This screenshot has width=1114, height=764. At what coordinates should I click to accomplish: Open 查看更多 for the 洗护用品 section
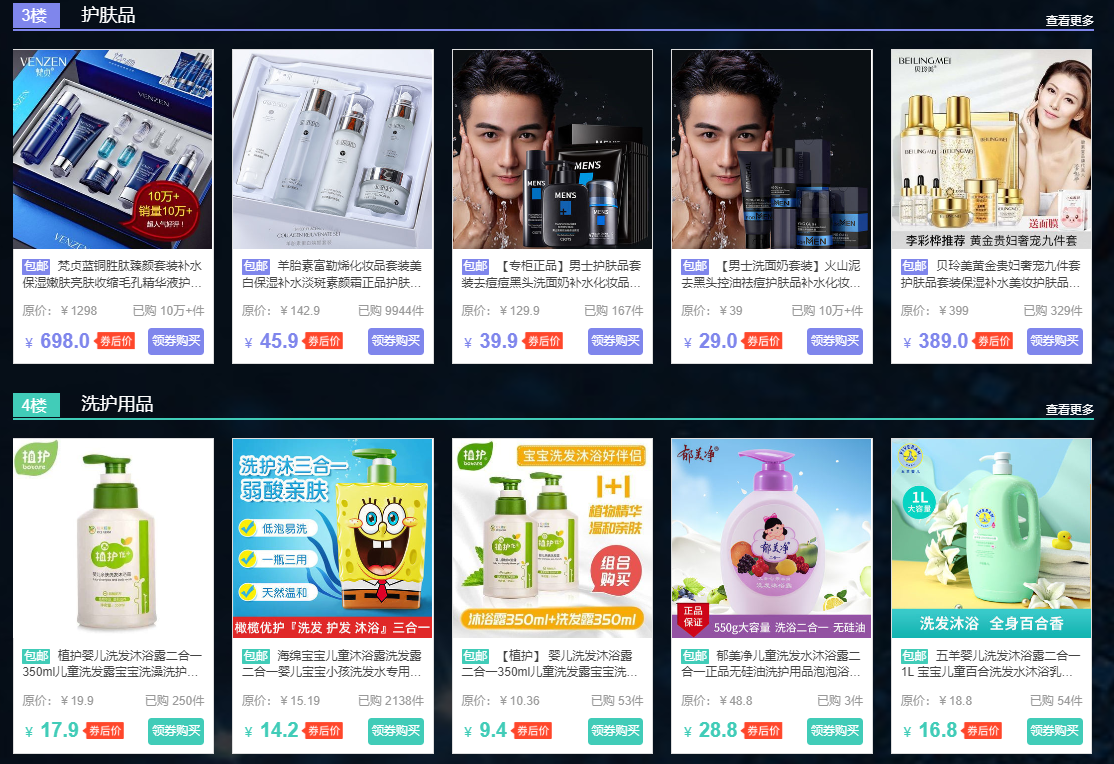(x=1069, y=409)
